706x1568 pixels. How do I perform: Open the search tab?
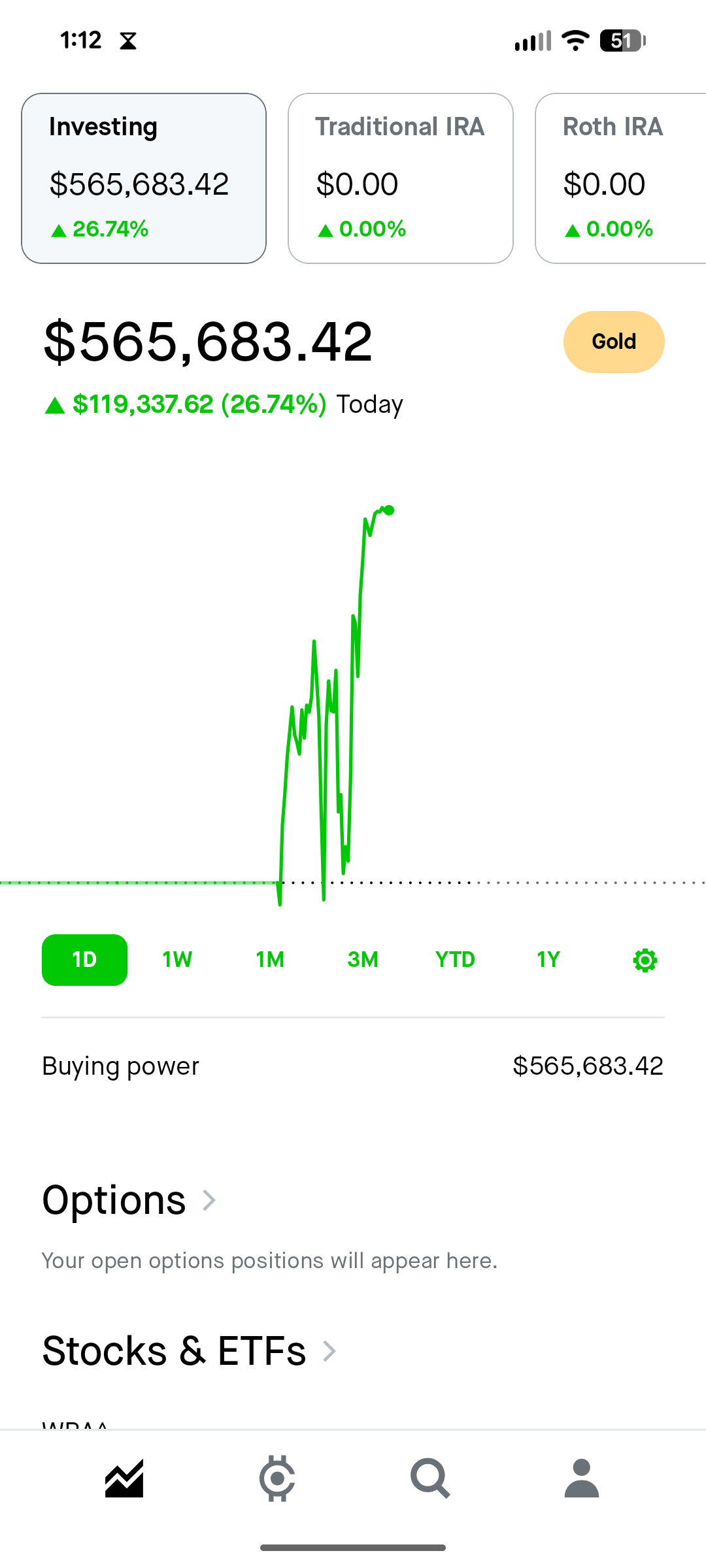(x=429, y=1478)
